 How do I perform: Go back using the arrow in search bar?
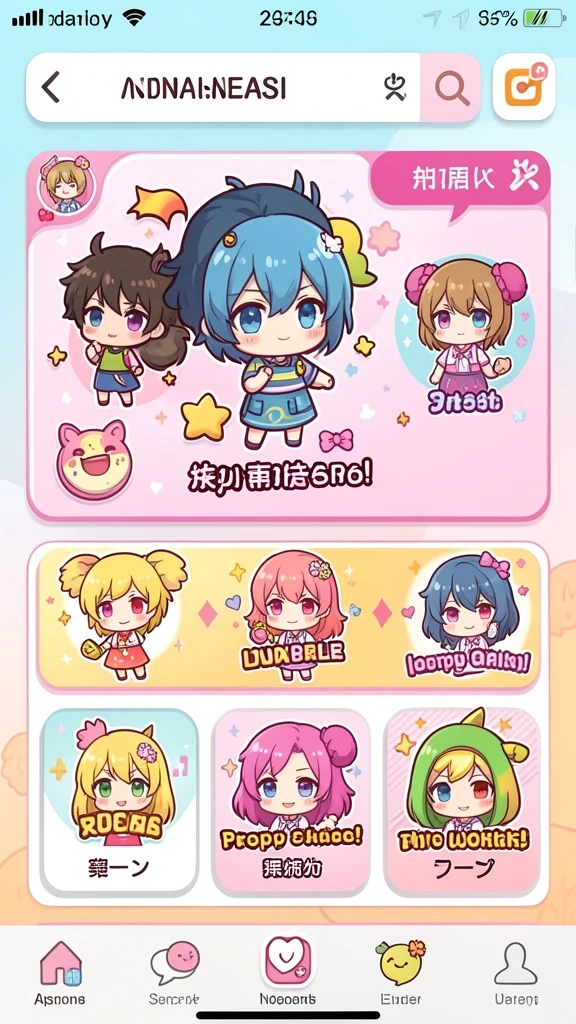[x=51, y=87]
